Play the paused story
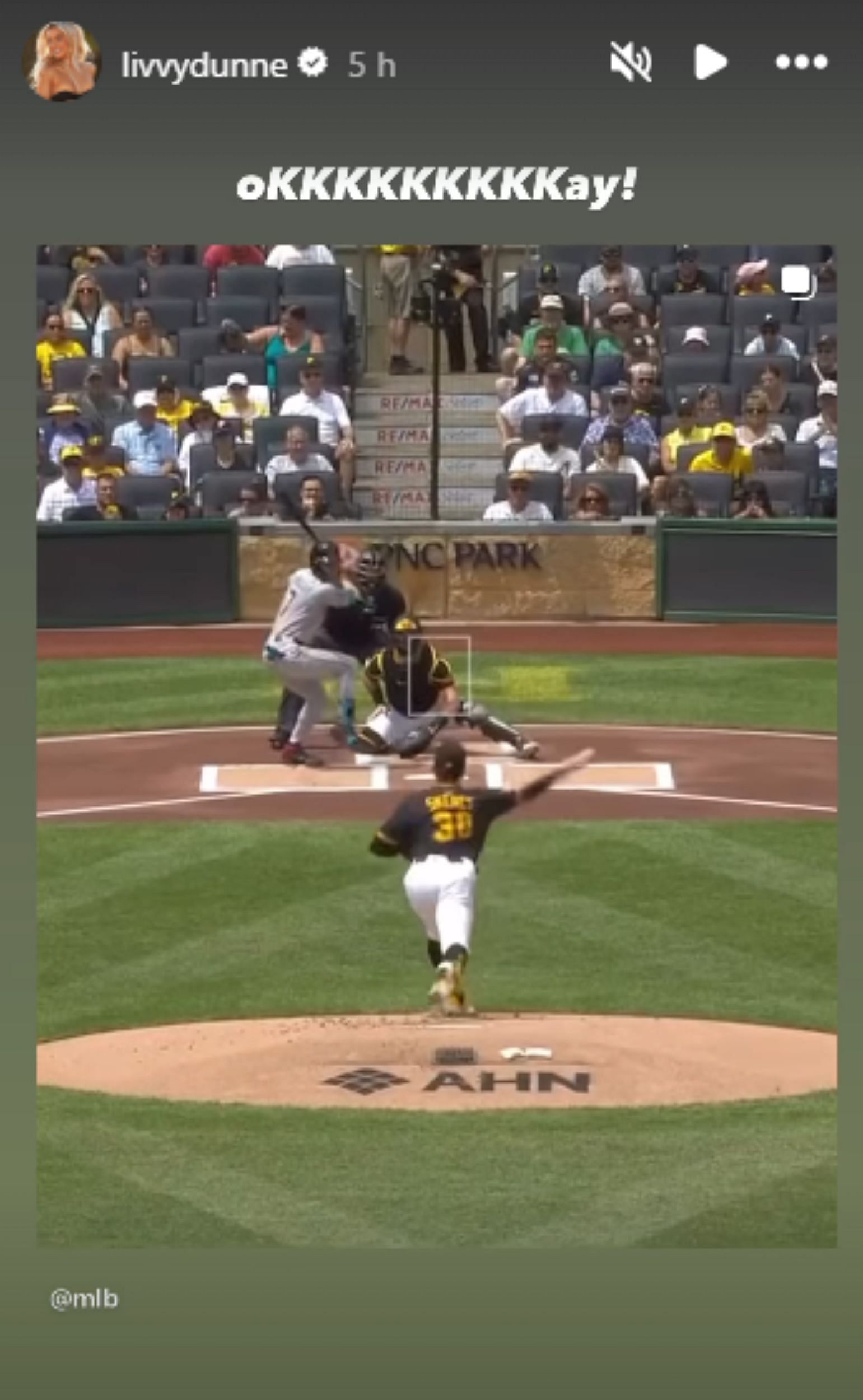Screen dimensions: 863x1400 (x=710, y=62)
